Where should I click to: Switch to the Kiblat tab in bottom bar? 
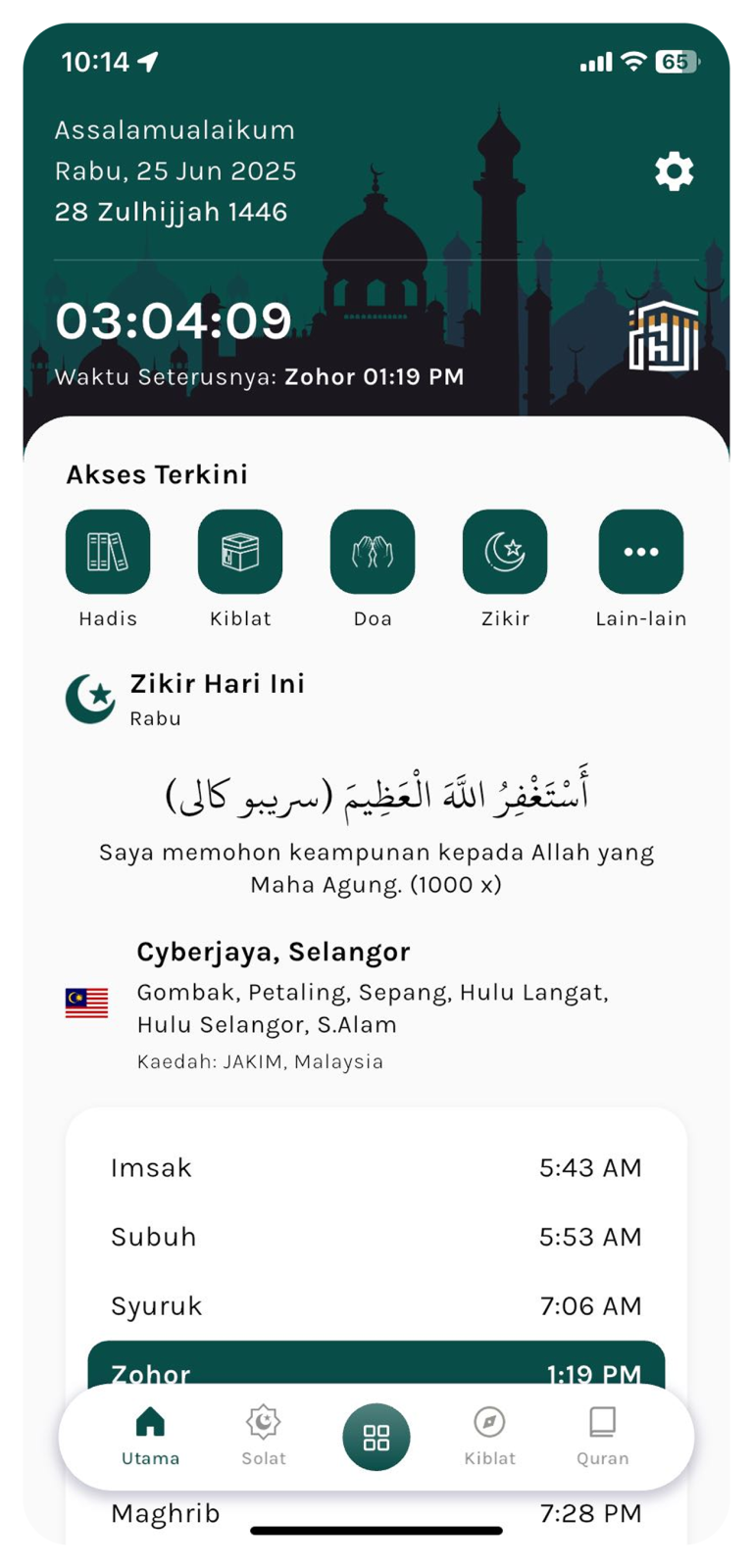pyautogui.click(x=489, y=1436)
